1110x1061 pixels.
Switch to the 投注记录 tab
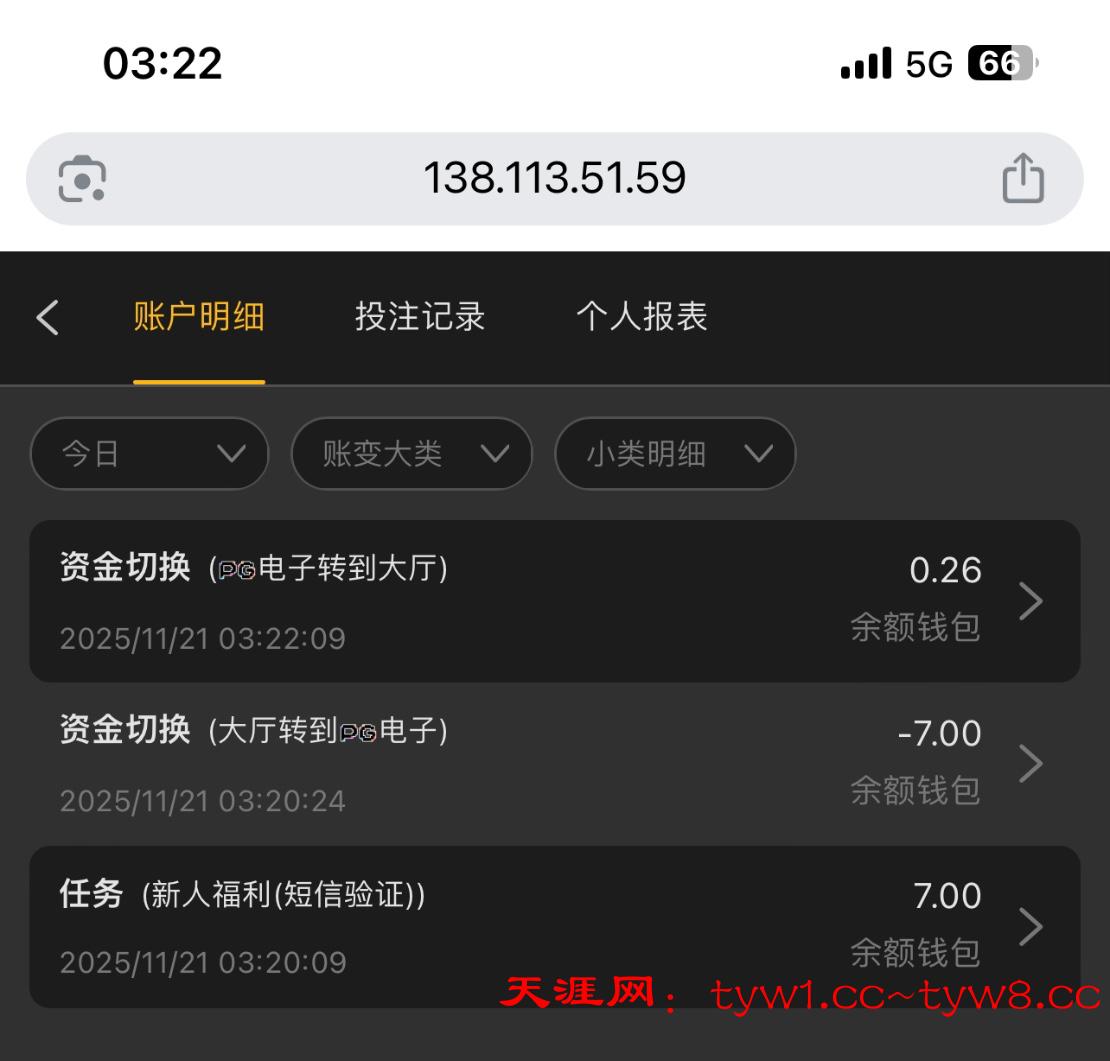tap(420, 317)
